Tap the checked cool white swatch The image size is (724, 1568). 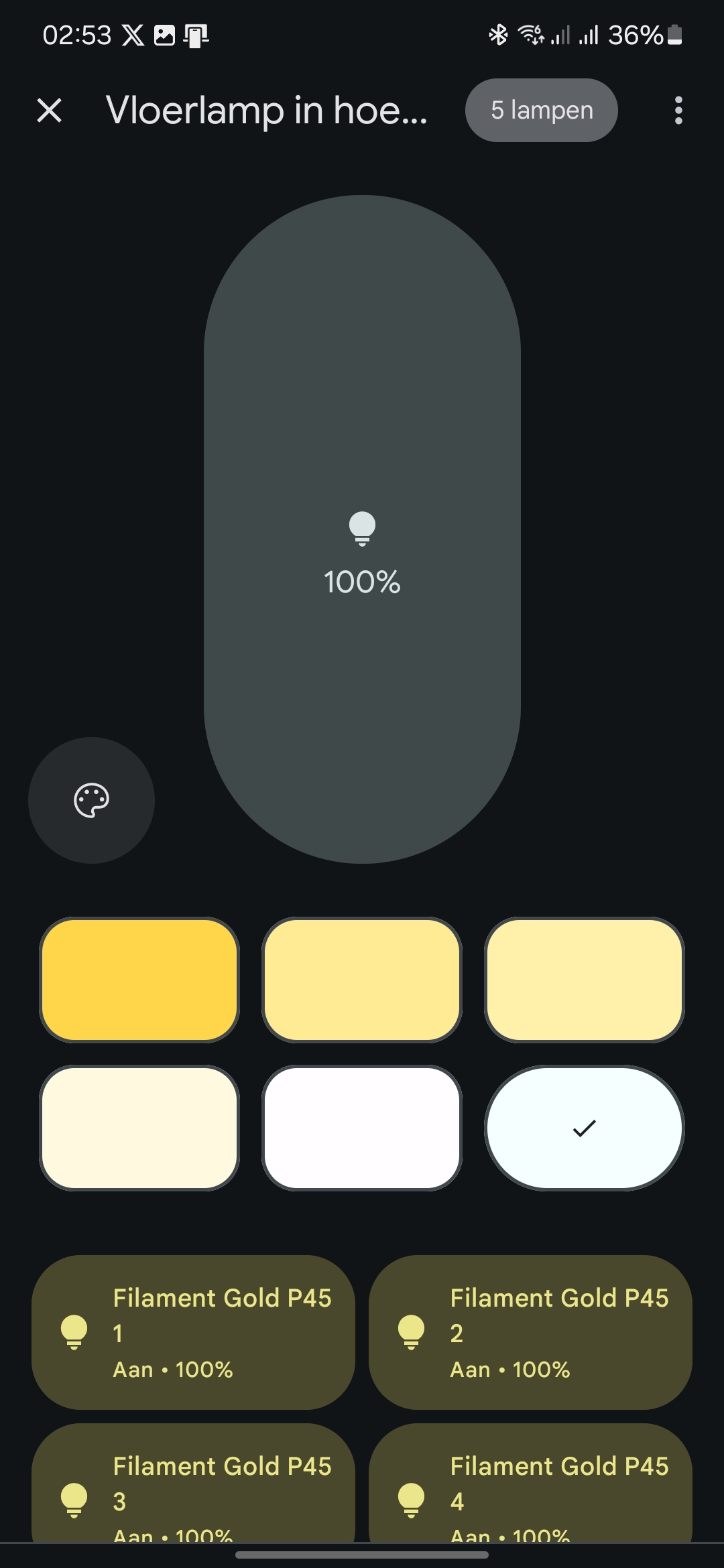click(x=585, y=1128)
